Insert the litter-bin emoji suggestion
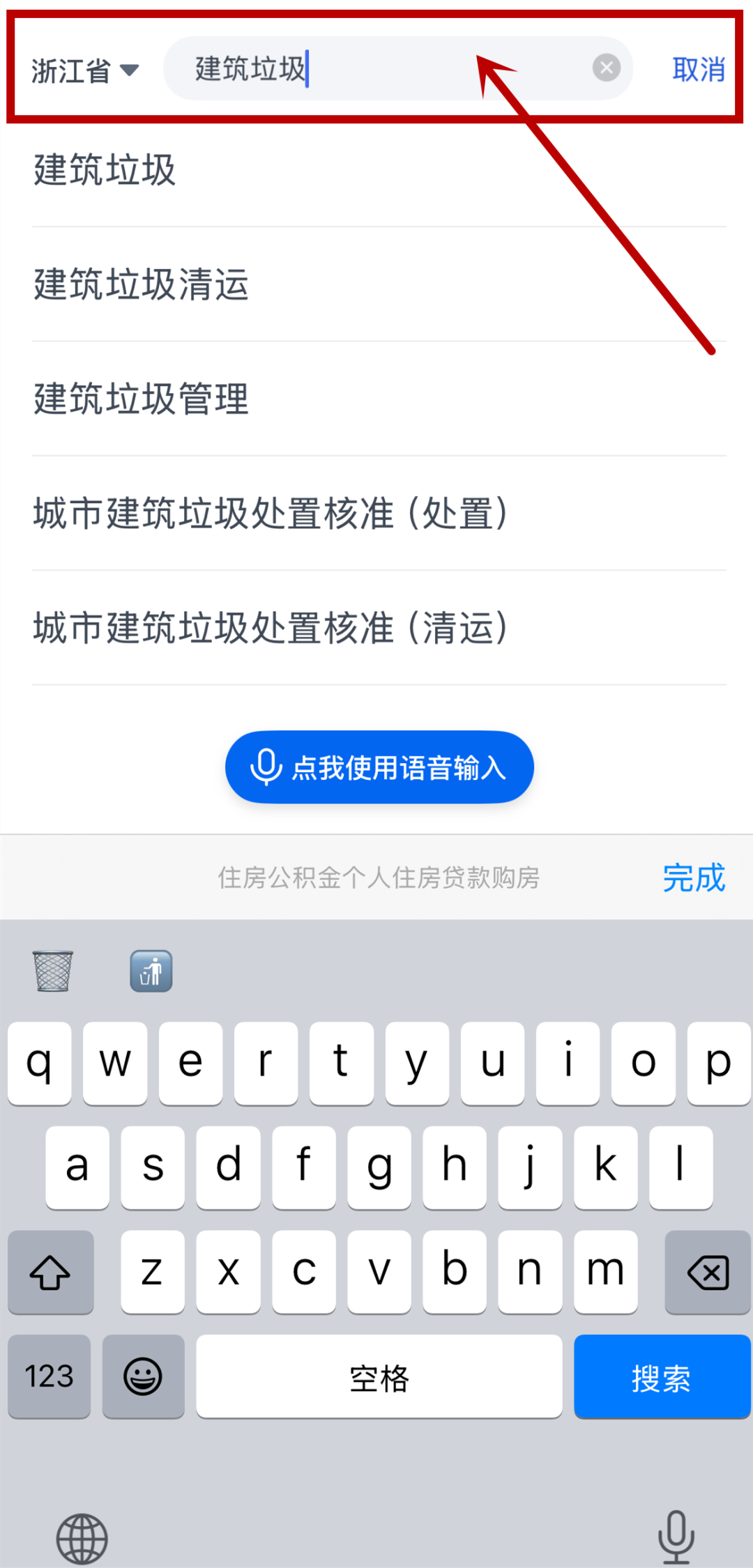 (x=151, y=971)
